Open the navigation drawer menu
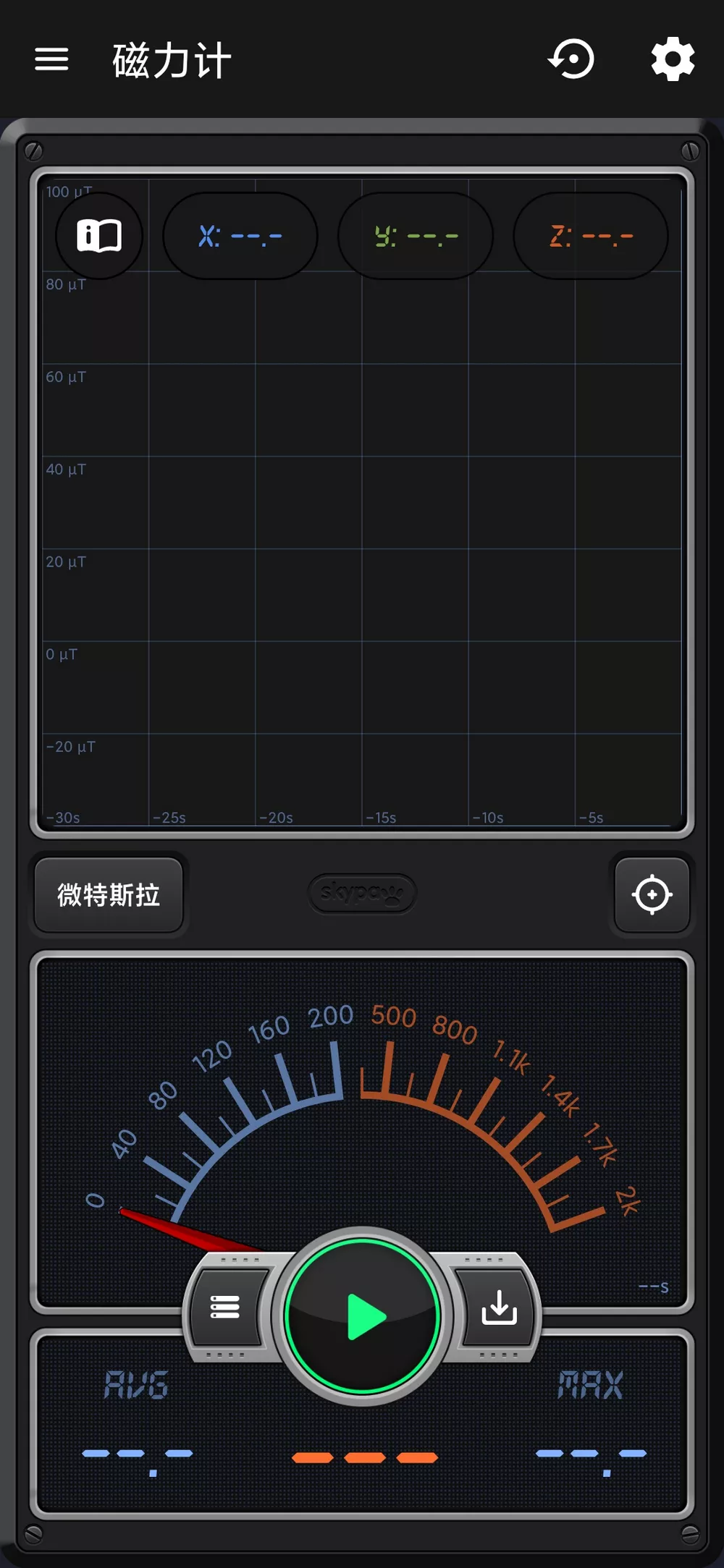 tap(51, 59)
